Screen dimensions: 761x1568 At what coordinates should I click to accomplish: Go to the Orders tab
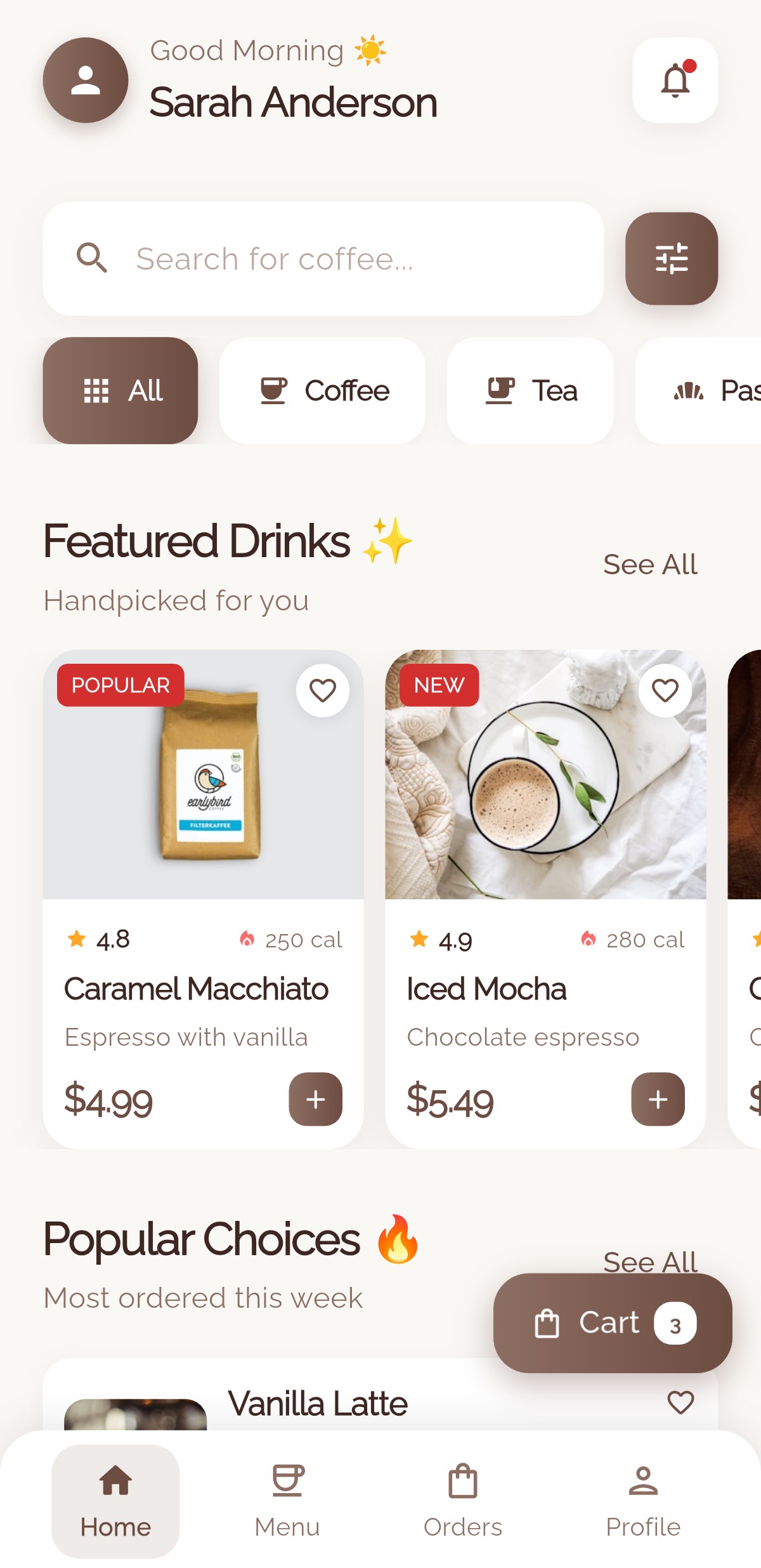click(x=463, y=1500)
